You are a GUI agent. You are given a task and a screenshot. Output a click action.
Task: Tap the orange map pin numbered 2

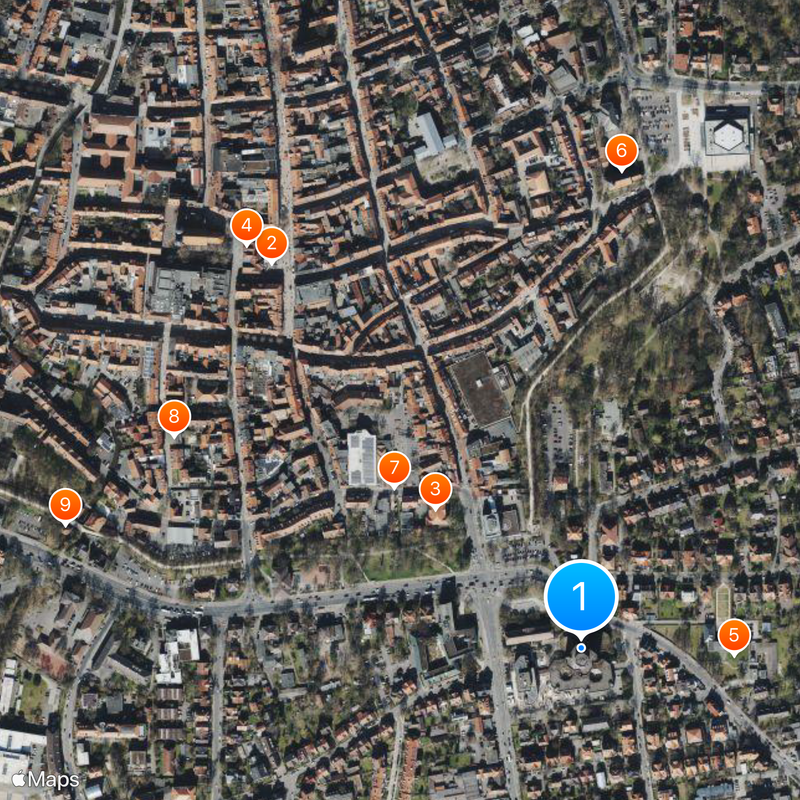tap(272, 243)
